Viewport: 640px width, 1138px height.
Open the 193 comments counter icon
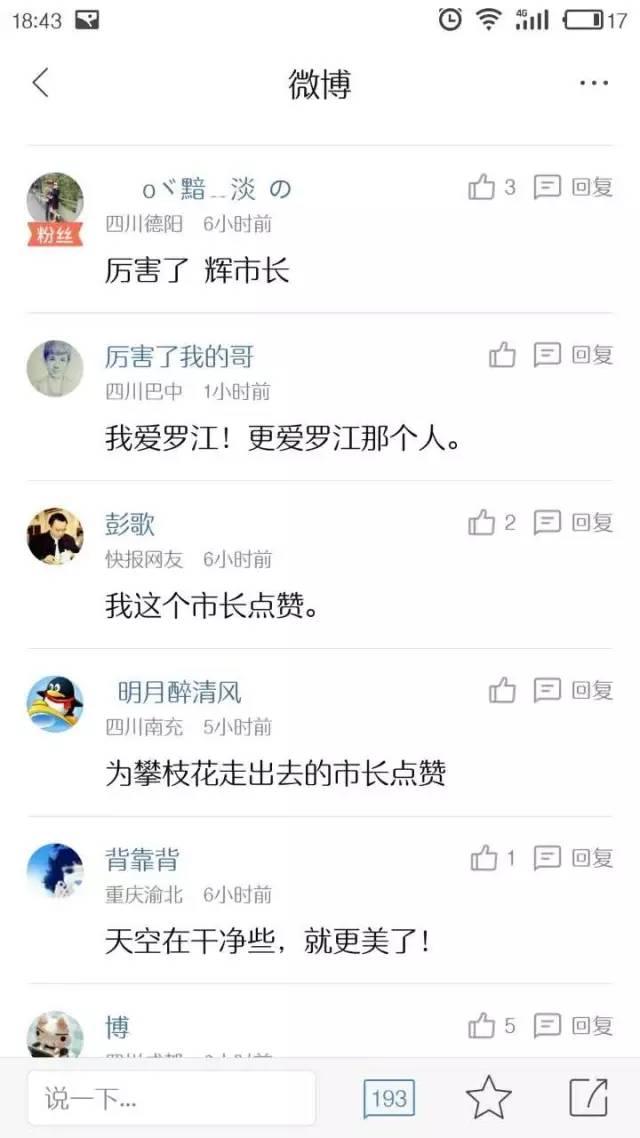[x=389, y=1099]
